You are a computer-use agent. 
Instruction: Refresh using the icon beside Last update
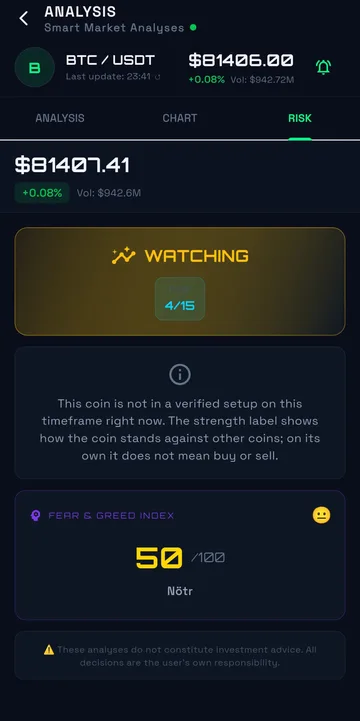158,77
